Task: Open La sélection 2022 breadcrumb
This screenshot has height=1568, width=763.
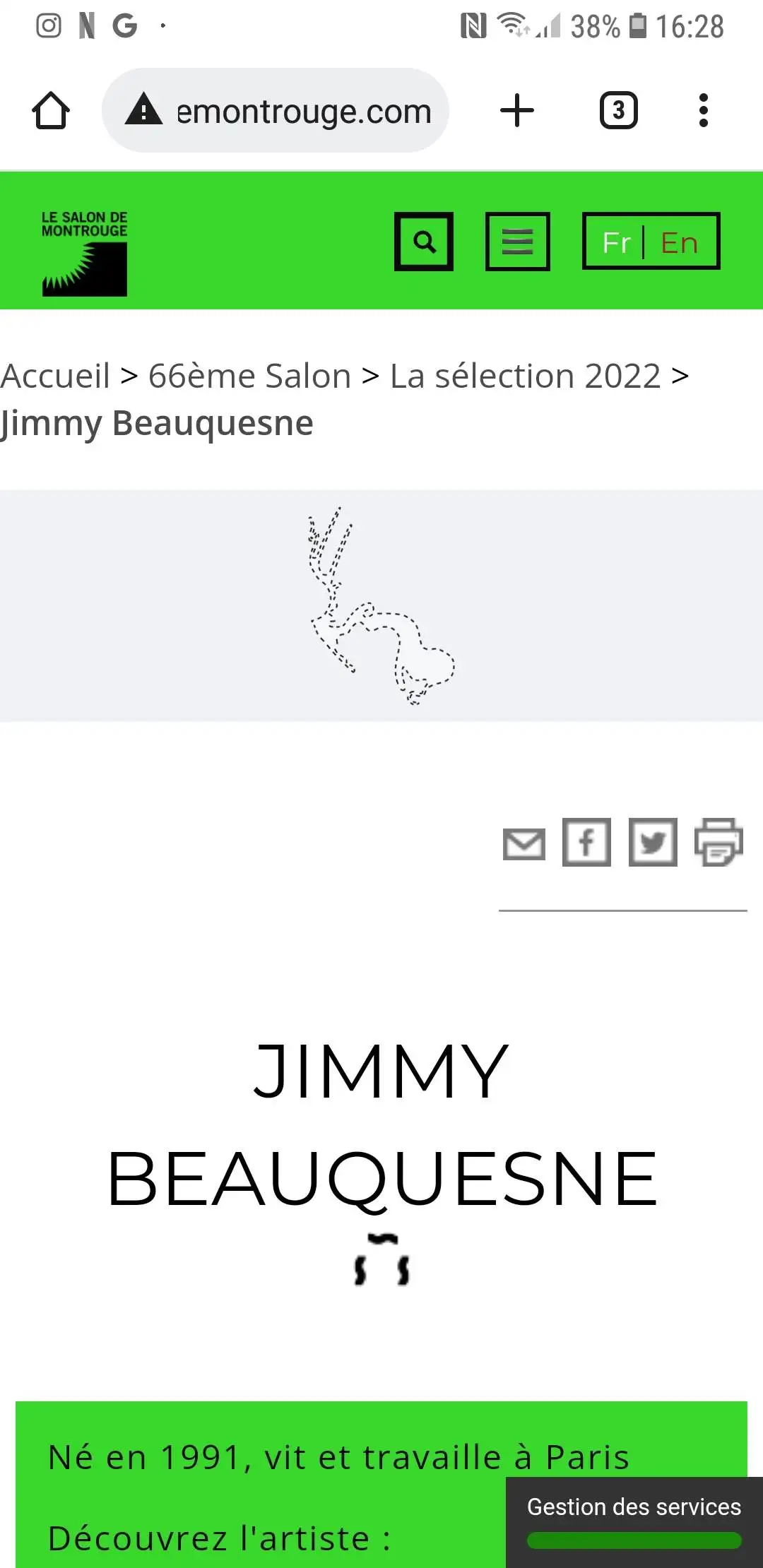Action: 525,376
